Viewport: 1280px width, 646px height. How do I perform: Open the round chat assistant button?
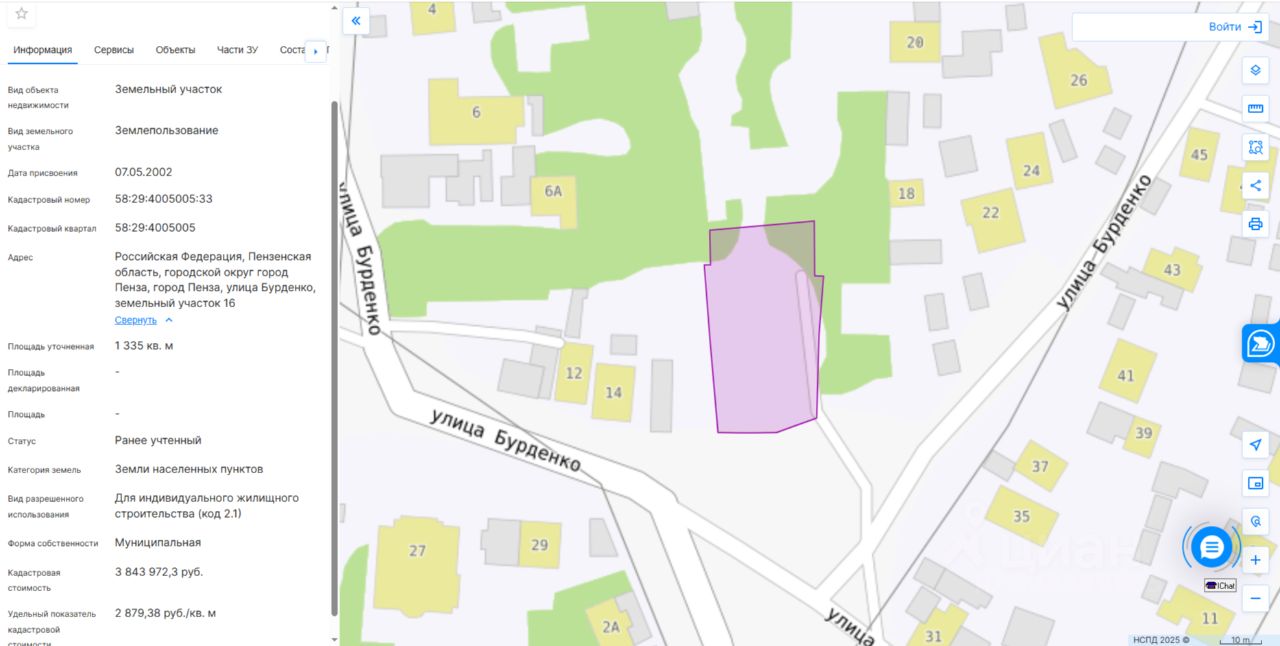pos(1212,547)
